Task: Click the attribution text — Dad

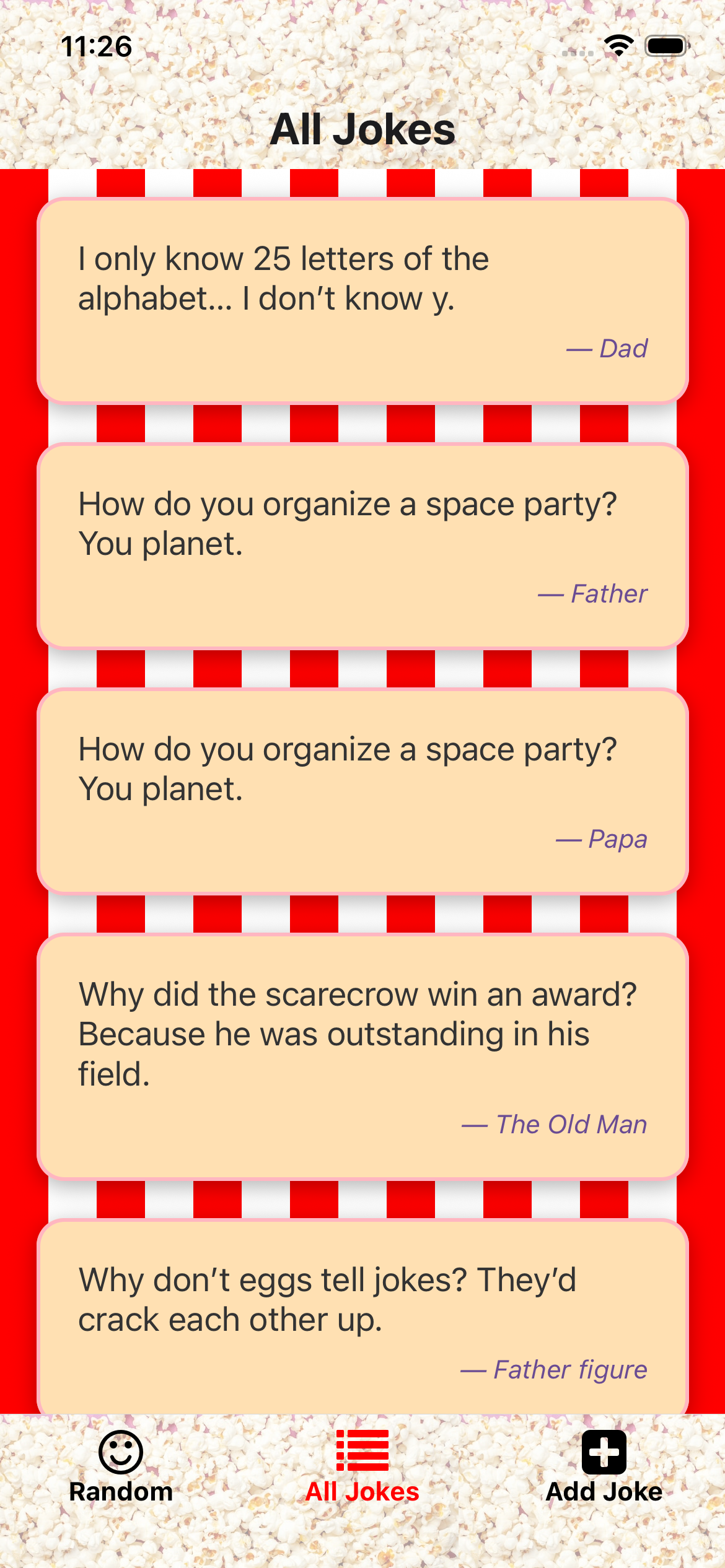Action: [604, 349]
